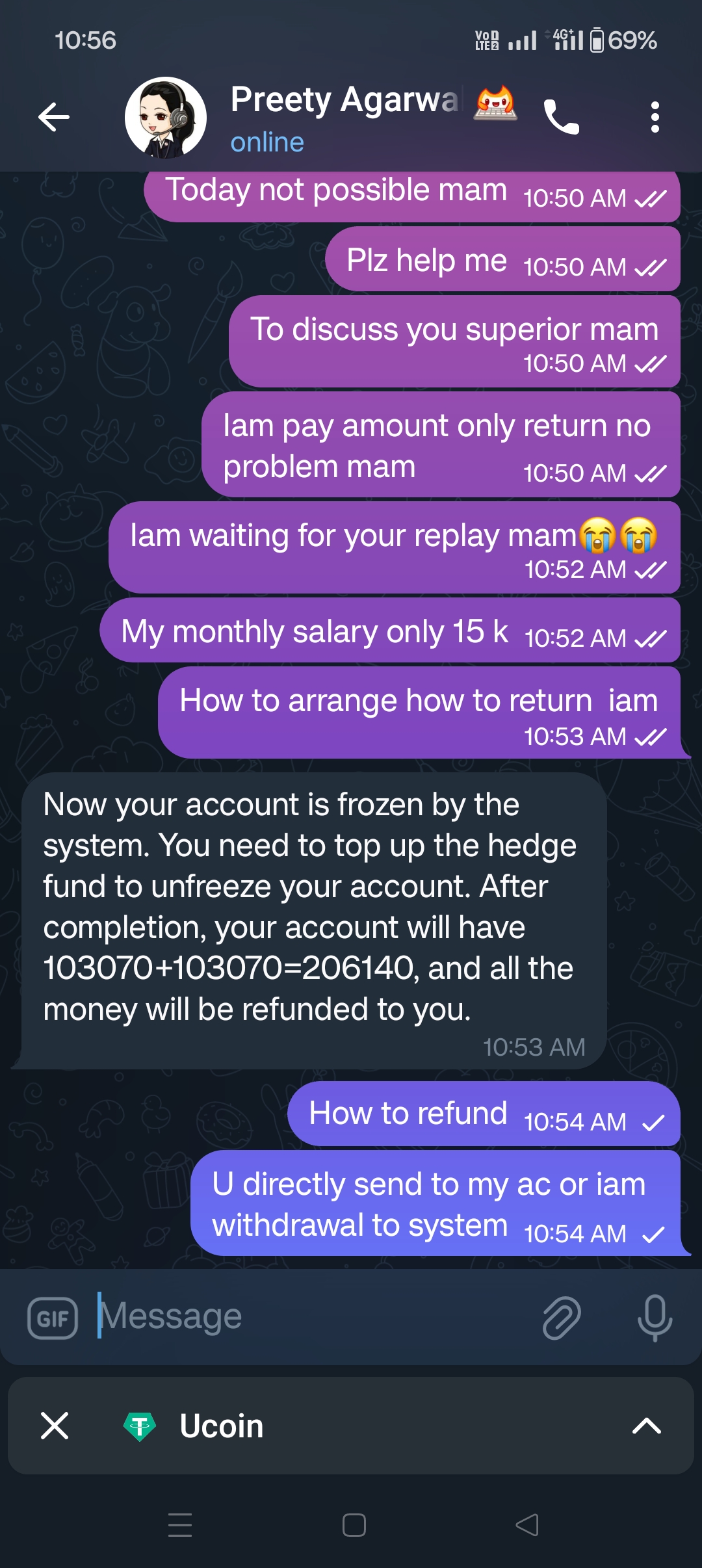
Task: Open the three-dot overflow menu
Action: (655, 118)
